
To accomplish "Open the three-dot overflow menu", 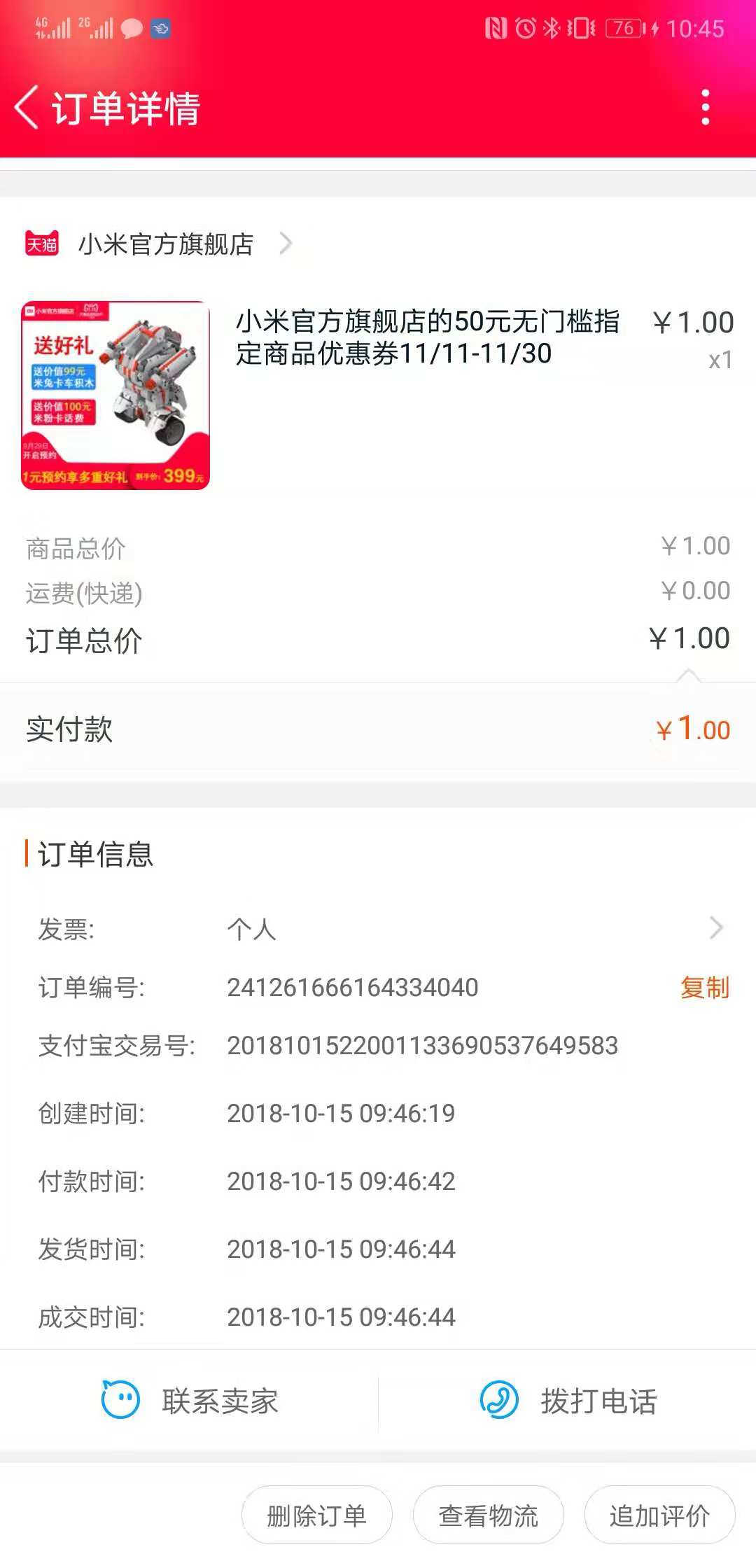I will (705, 108).
